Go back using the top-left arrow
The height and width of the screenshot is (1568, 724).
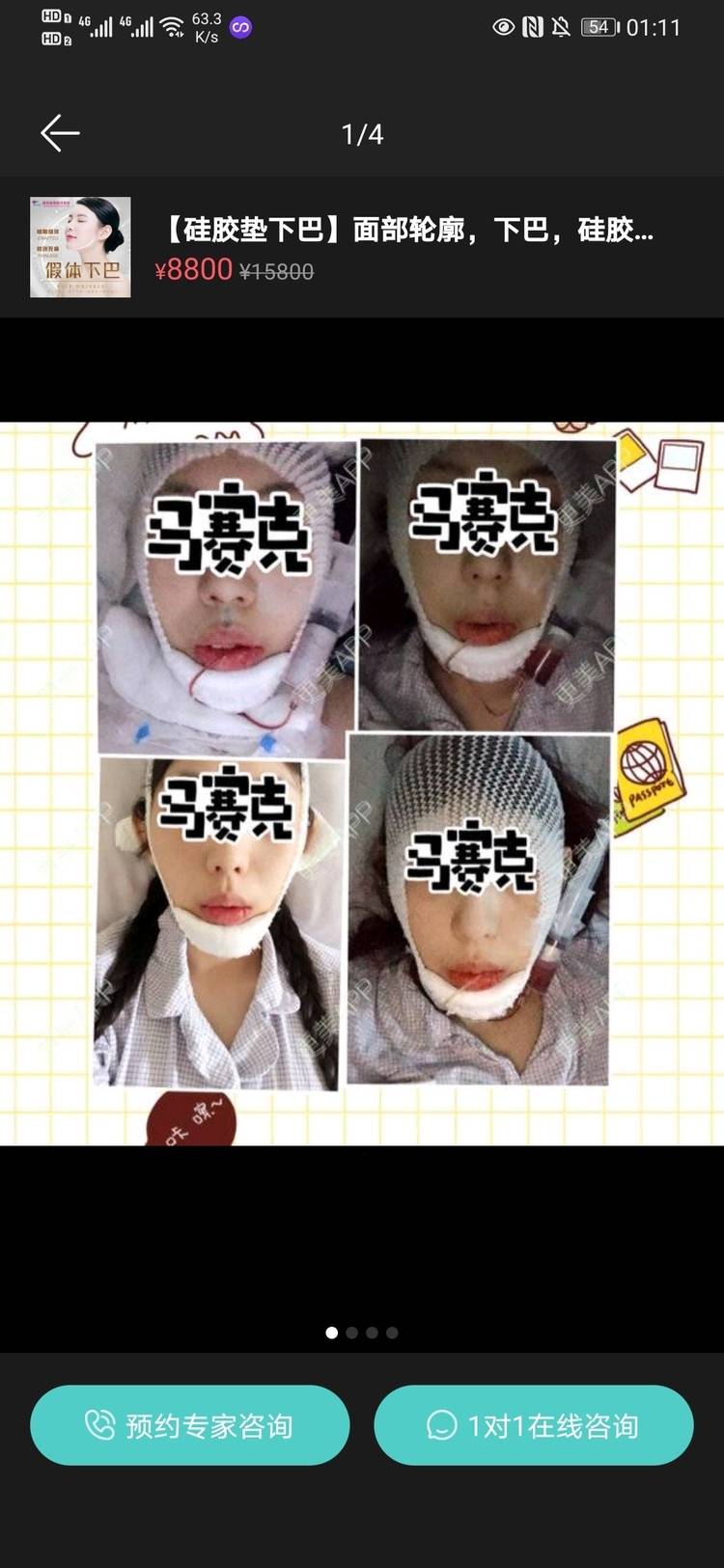(60, 133)
